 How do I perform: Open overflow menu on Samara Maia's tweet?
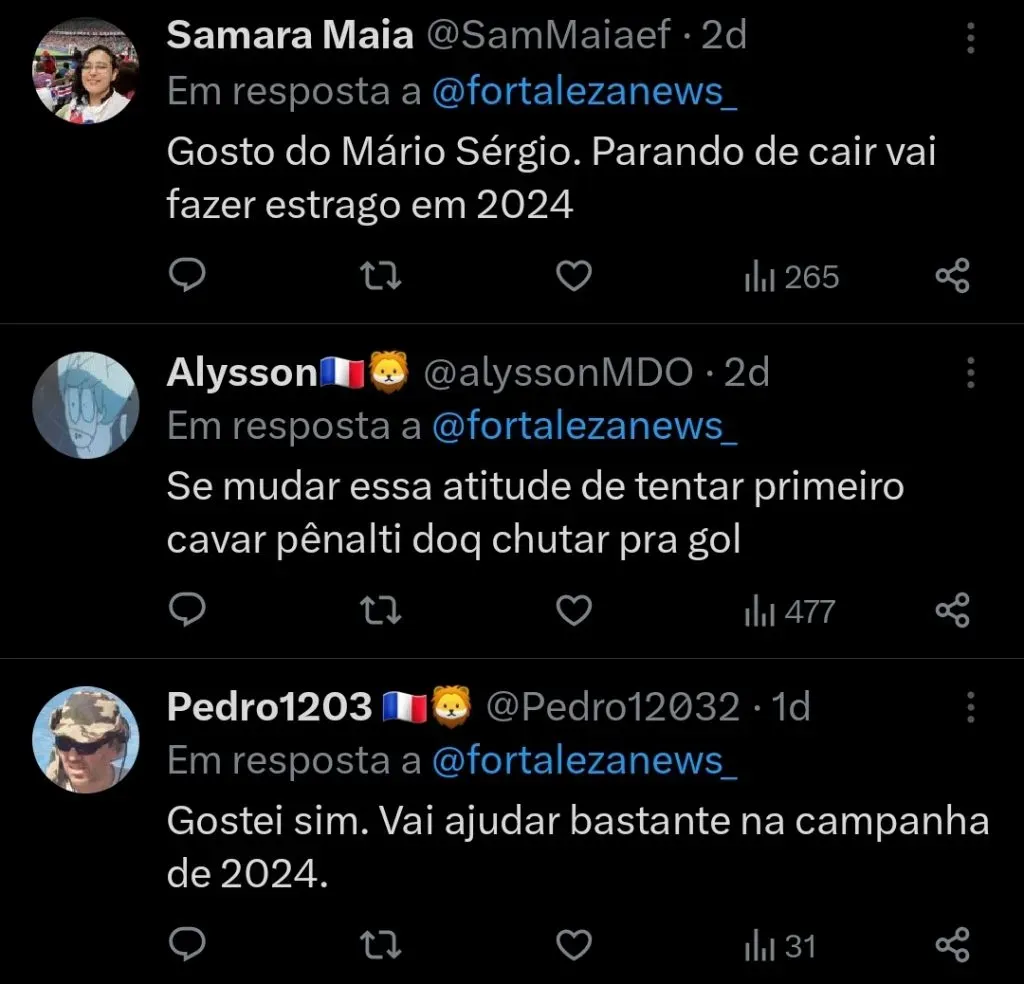(970, 39)
